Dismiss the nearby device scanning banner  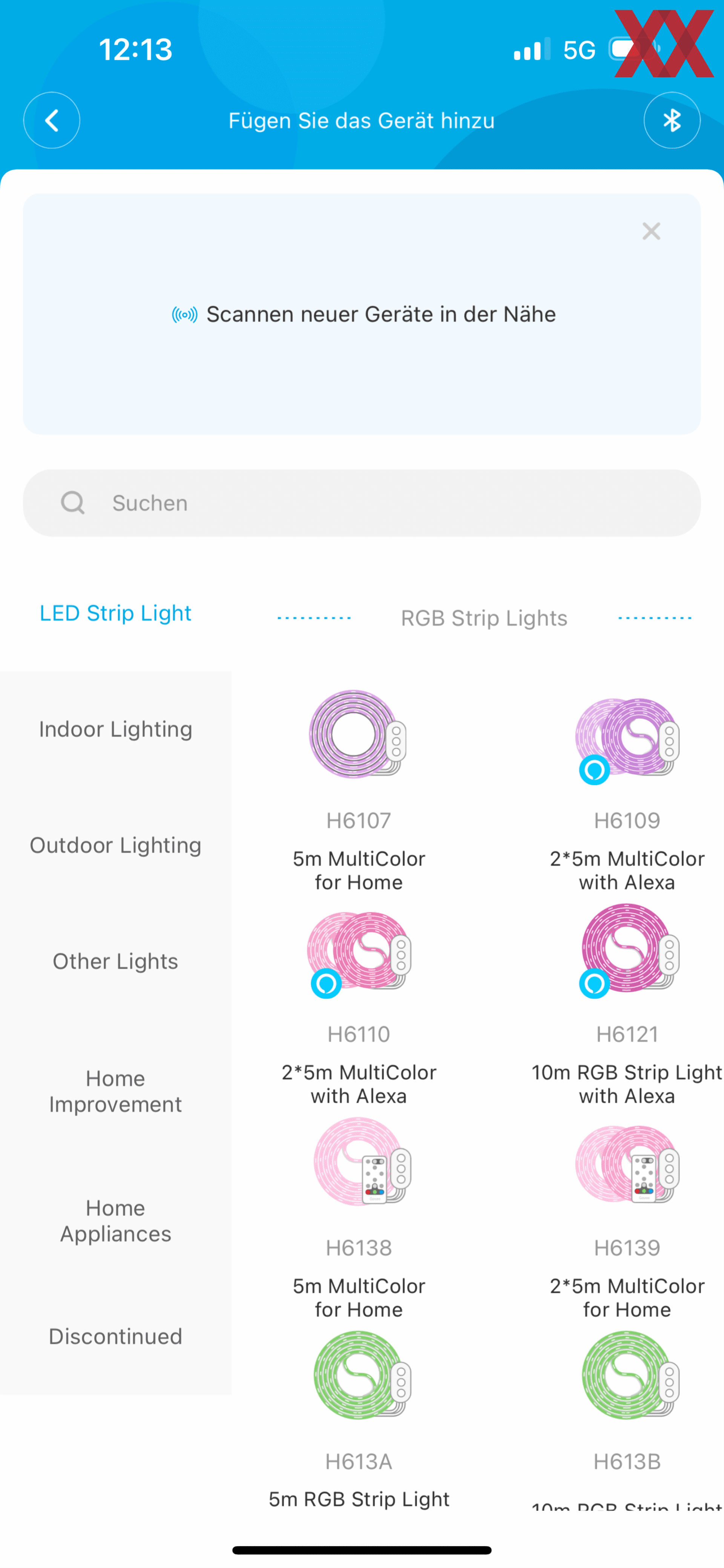click(x=651, y=231)
